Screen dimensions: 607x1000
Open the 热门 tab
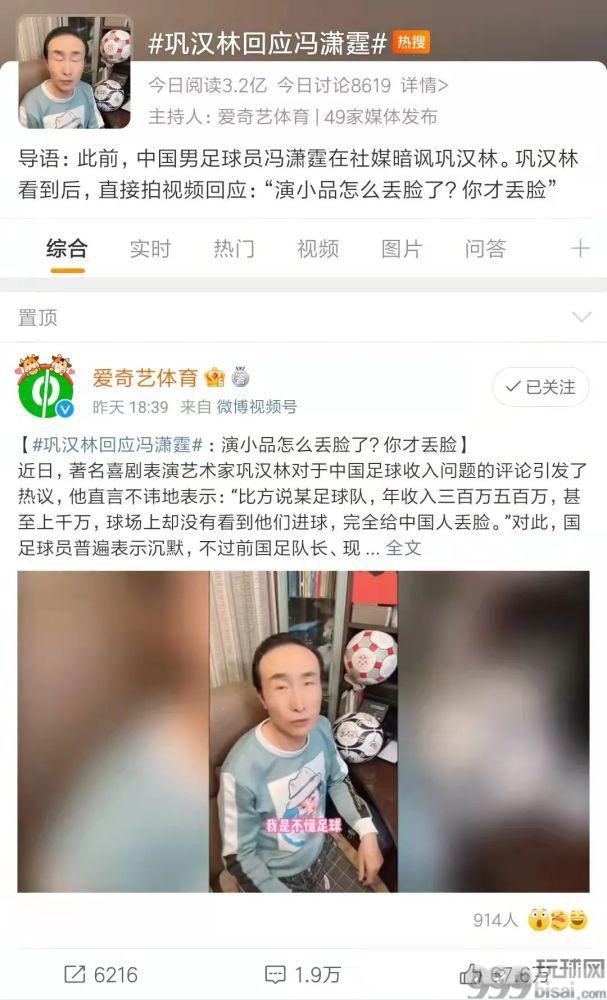[x=234, y=249]
